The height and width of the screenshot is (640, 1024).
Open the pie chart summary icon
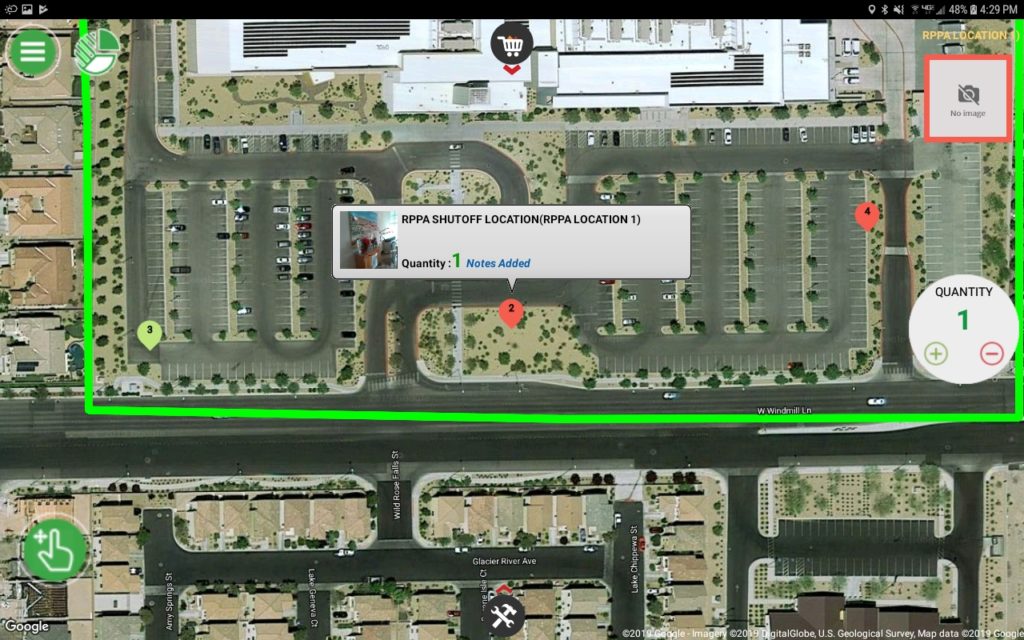point(96,52)
